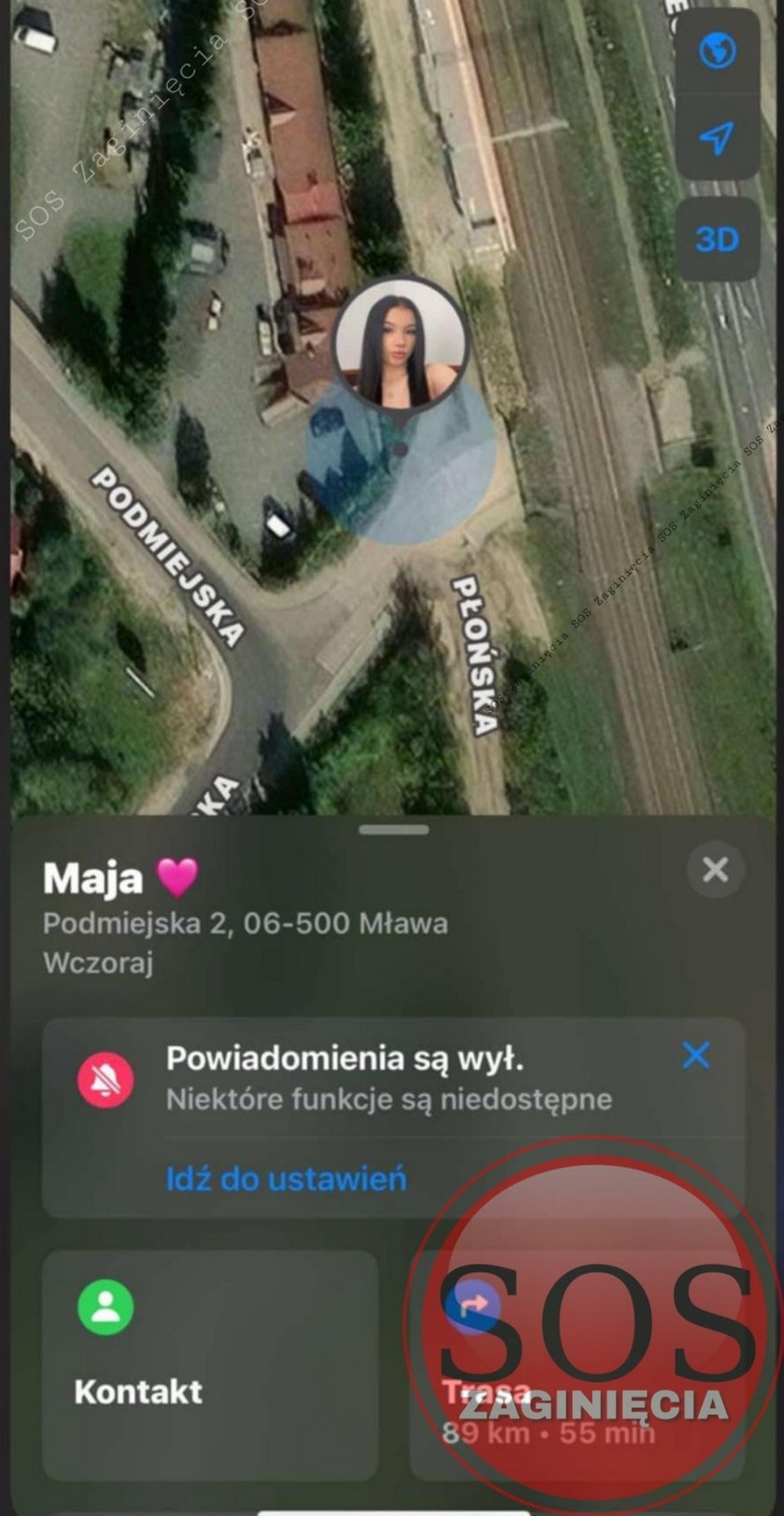Close Maja's location details card

click(x=715, y=870)
